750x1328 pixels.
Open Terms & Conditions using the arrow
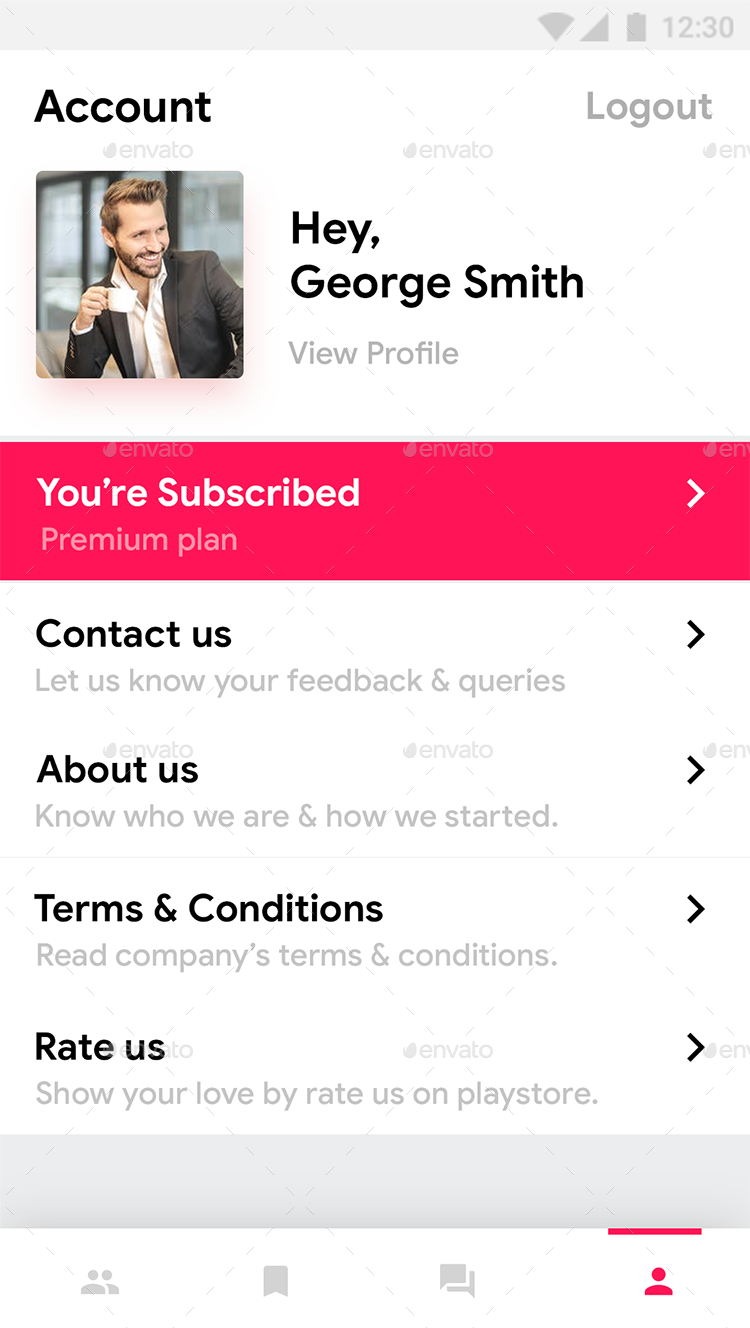click(x=695, y=909)
